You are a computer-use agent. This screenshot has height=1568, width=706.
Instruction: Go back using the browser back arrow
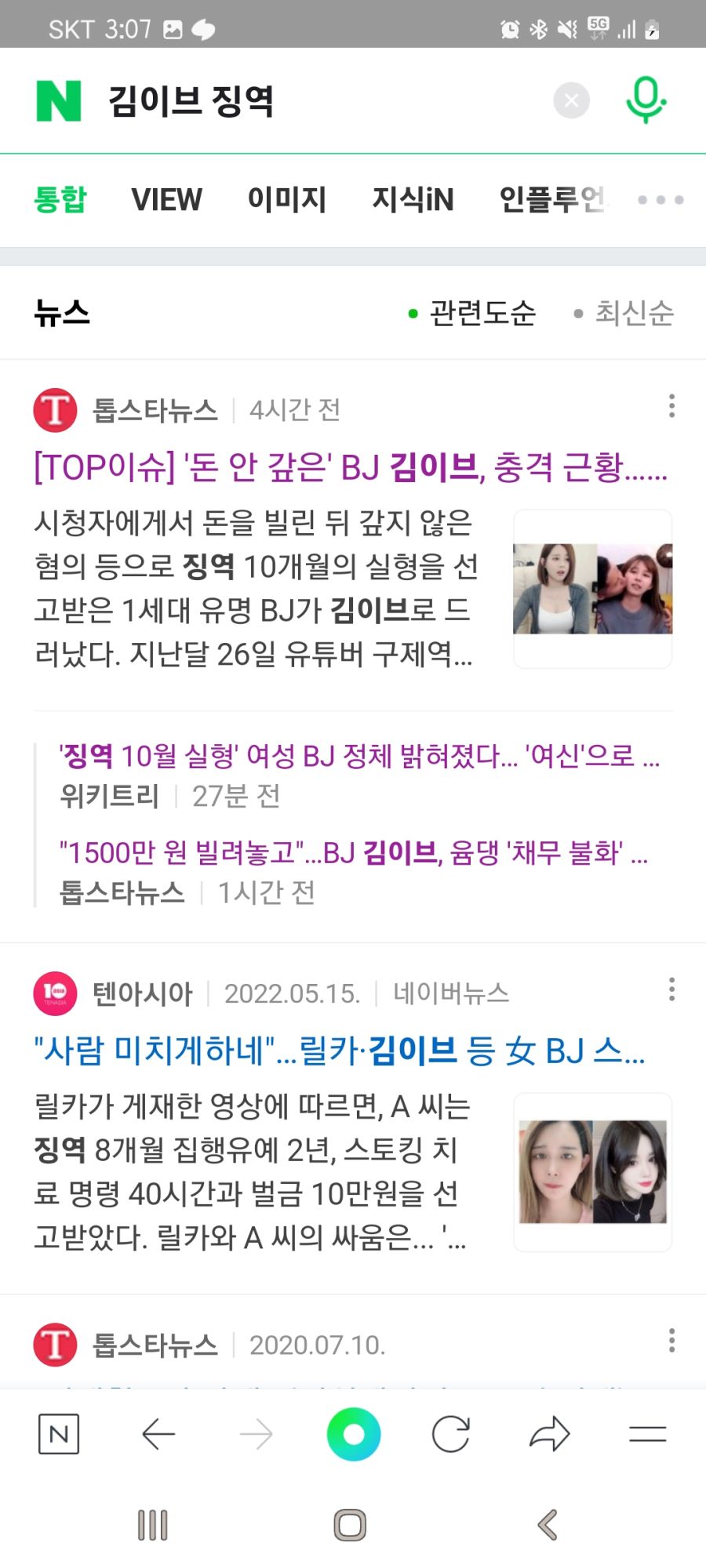point(157,1434)
